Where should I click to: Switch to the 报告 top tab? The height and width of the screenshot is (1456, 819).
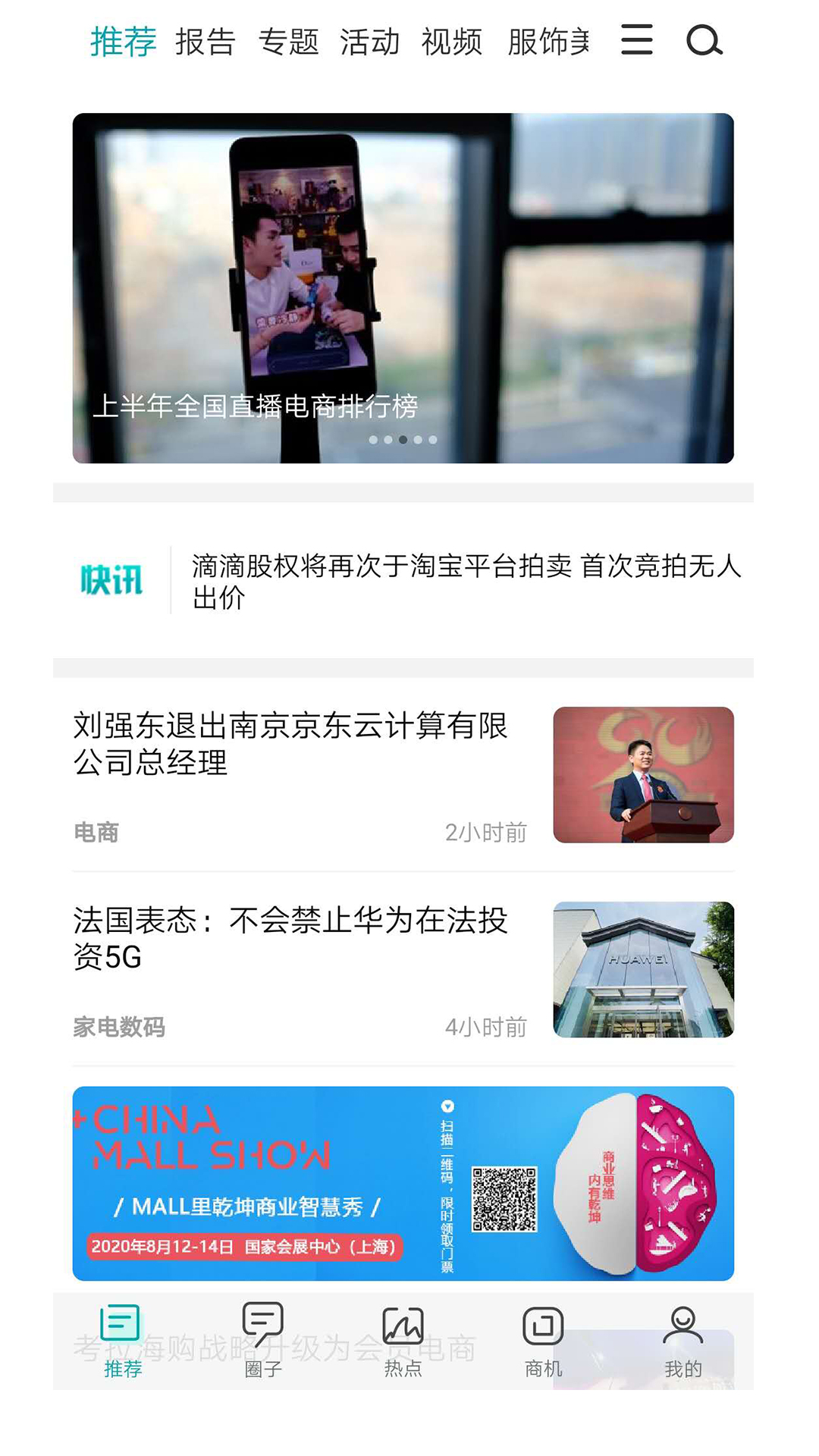206,42
